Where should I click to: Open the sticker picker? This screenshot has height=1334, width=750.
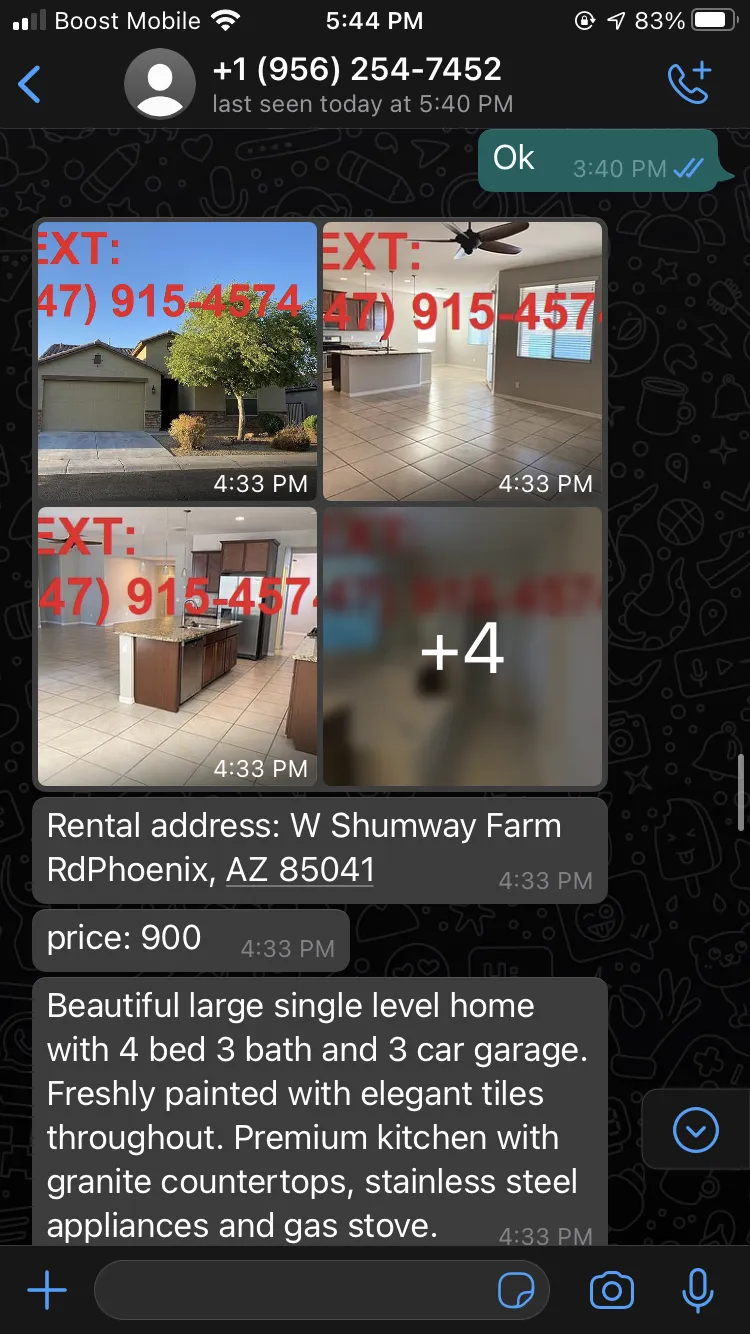pos(516,1291)
